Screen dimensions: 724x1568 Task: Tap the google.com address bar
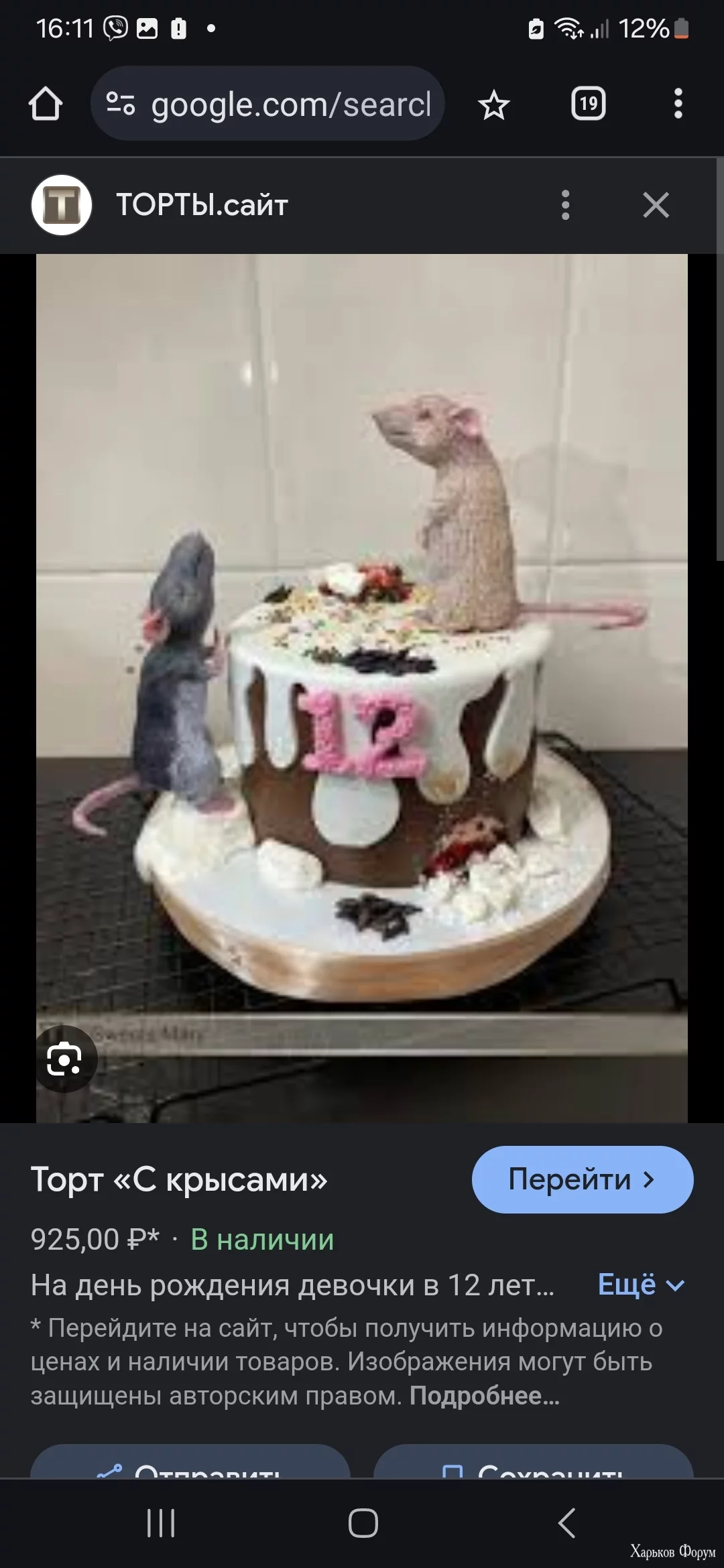[x=268, y=104]
